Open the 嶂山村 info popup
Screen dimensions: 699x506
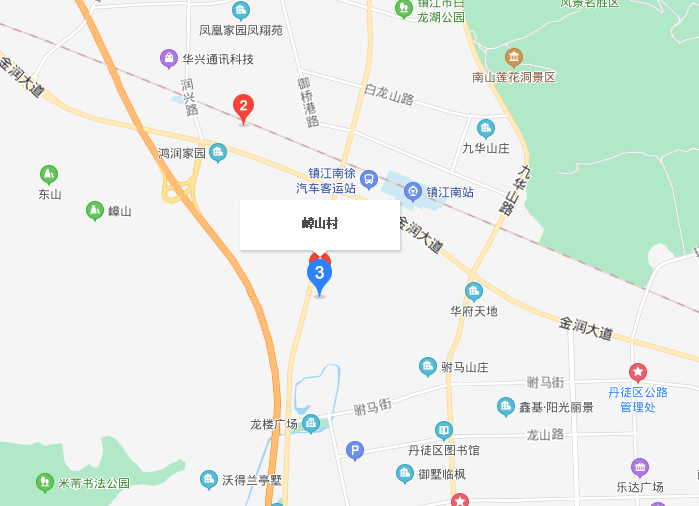pyautogui.click(x=320, y=224)
